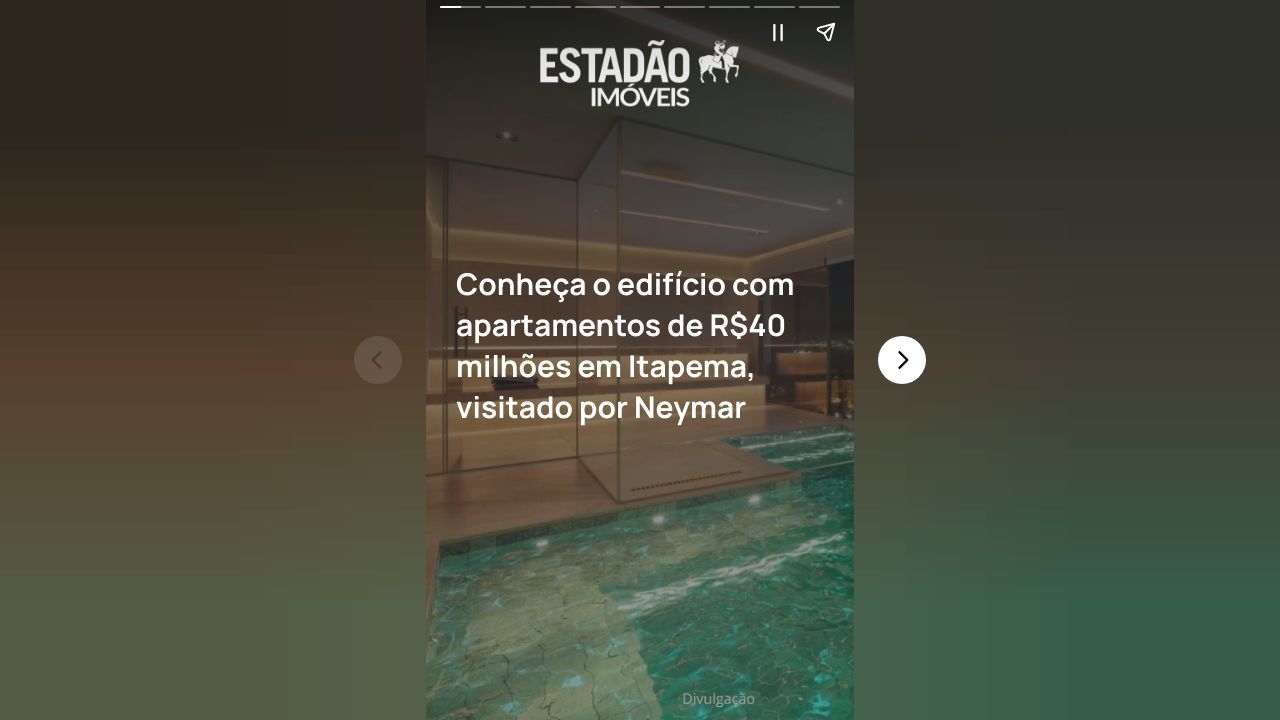Pause the story playback
The width and height of the screenshot is (1280, 720).
point(777,33)
